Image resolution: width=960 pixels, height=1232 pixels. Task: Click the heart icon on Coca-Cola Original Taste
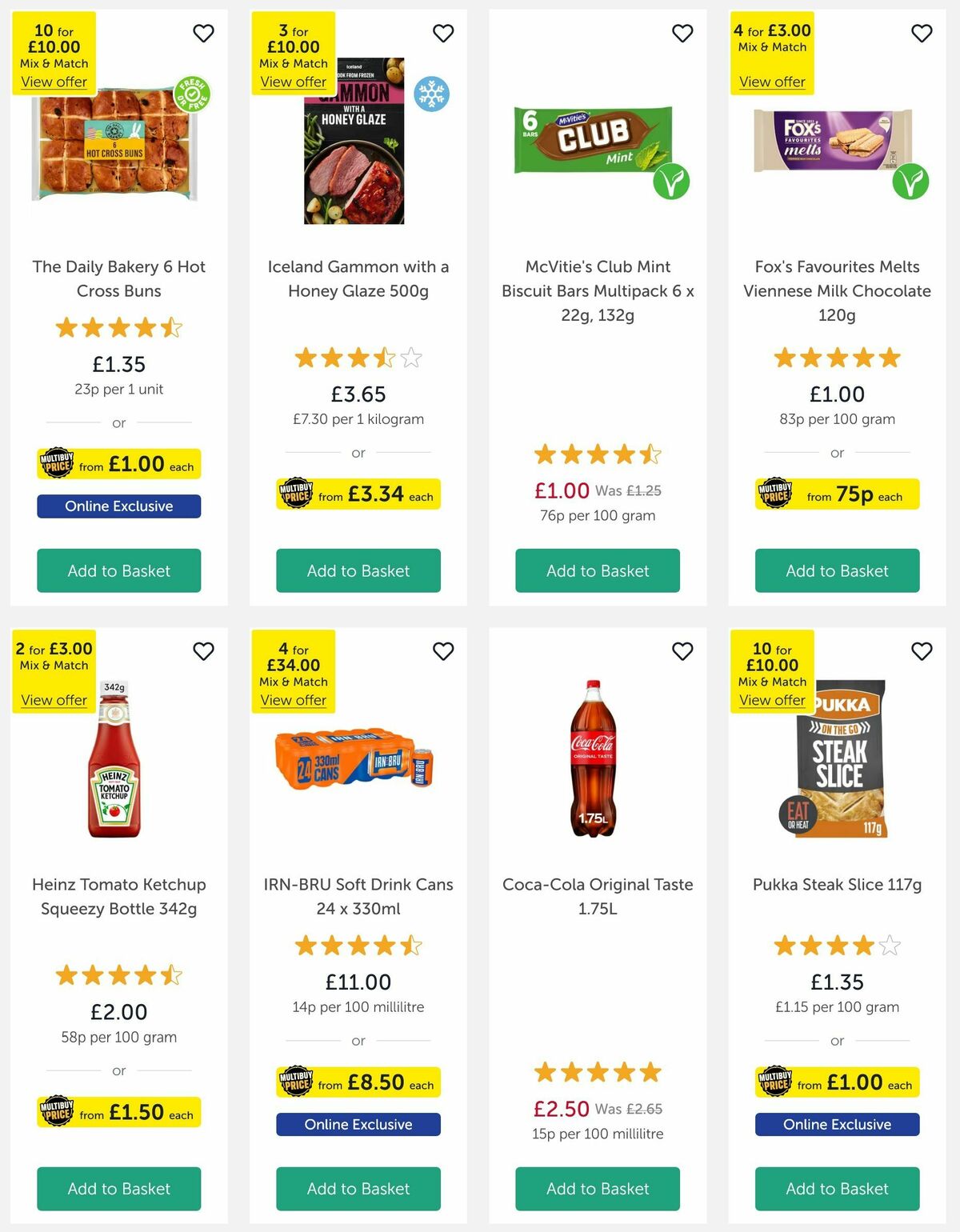click(x=682, y=651)
